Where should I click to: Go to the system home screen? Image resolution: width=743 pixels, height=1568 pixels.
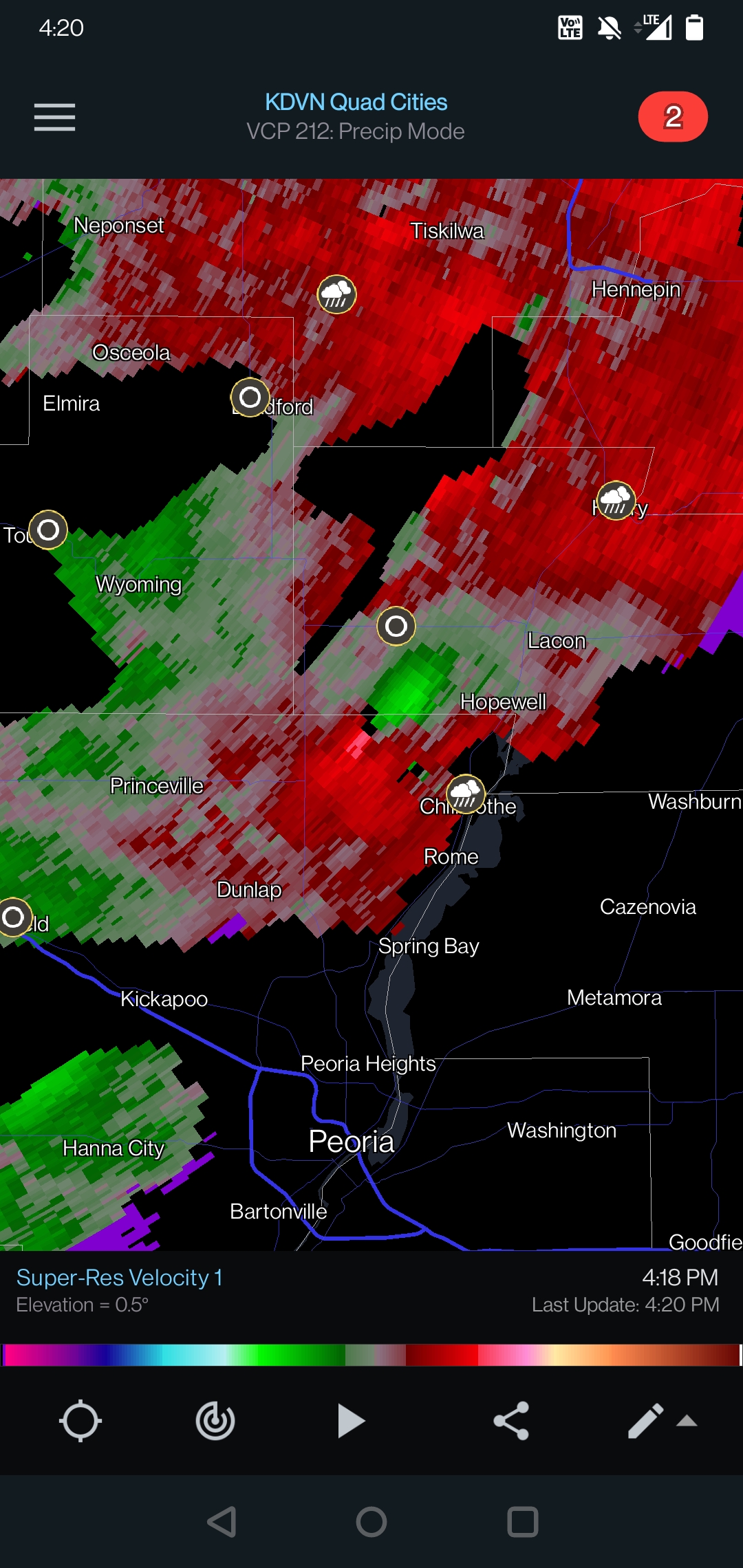(x=371, y=1522)
